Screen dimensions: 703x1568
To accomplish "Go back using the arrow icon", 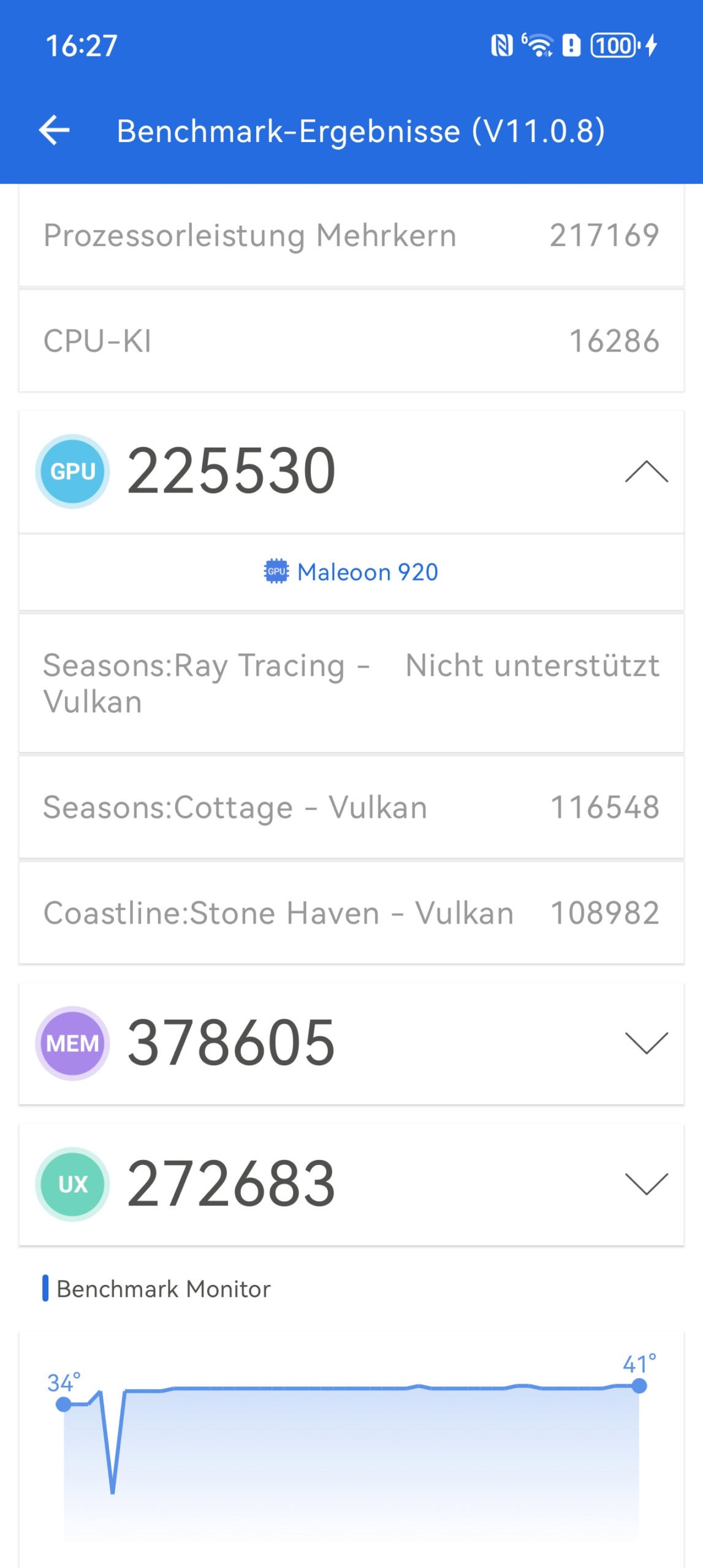I will tap(54, 130).
